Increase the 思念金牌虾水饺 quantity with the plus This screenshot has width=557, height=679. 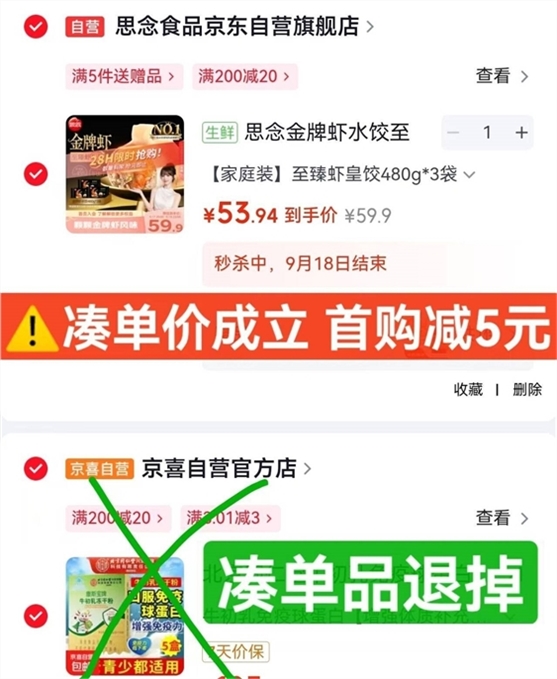coord(521,133)
